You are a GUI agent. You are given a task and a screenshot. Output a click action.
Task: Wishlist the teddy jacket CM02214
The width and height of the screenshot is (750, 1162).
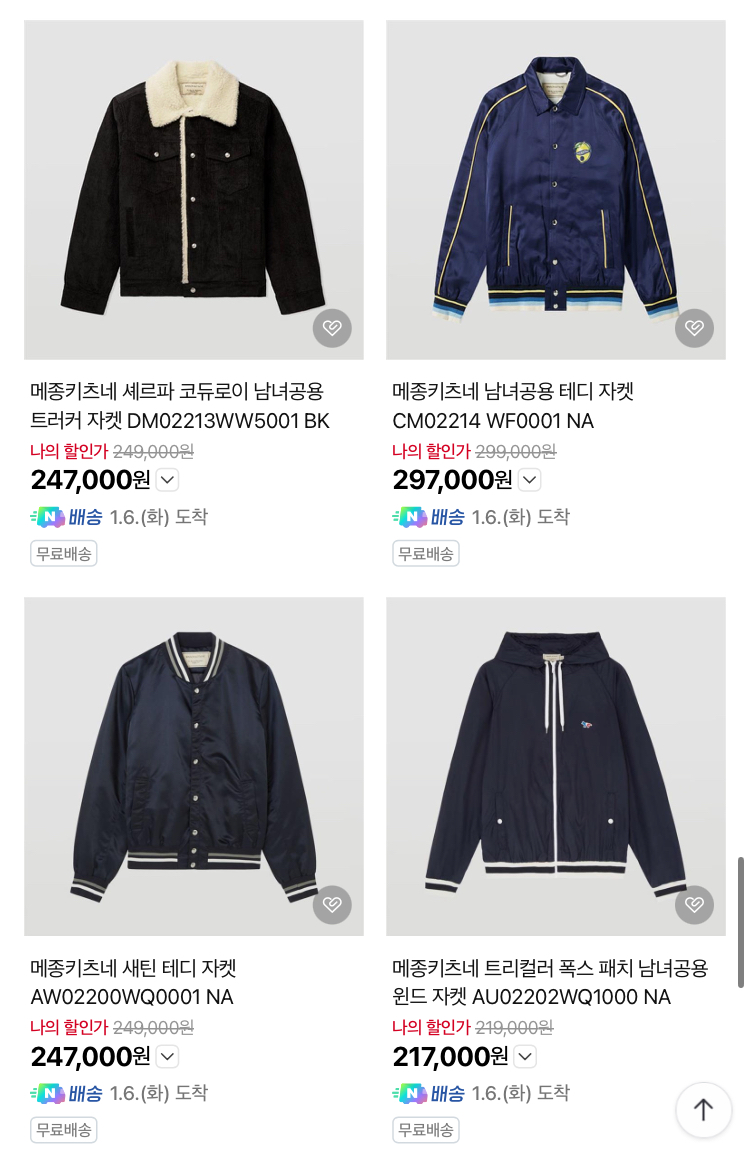[694, 328]
